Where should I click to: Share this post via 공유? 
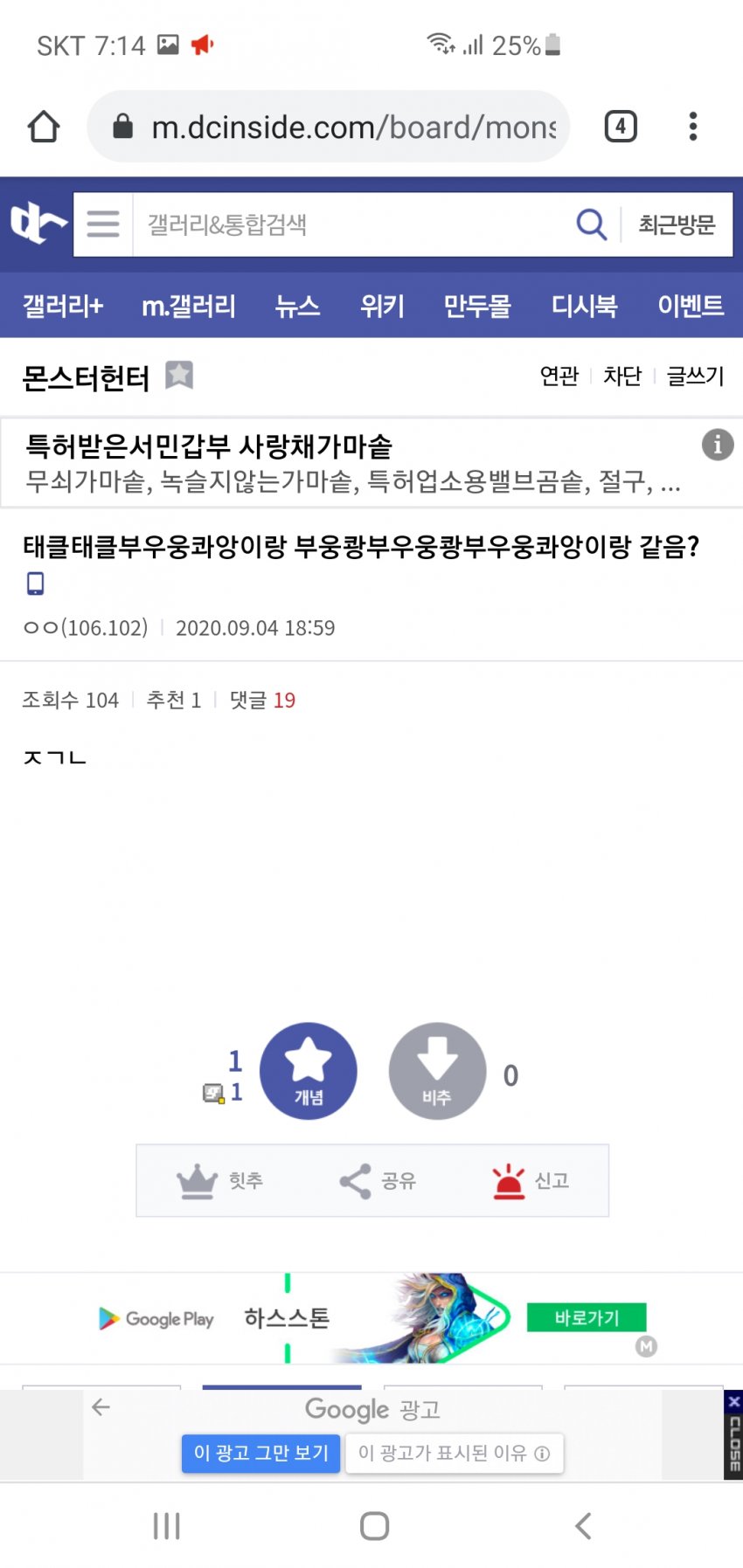[x=377, y=1181]
